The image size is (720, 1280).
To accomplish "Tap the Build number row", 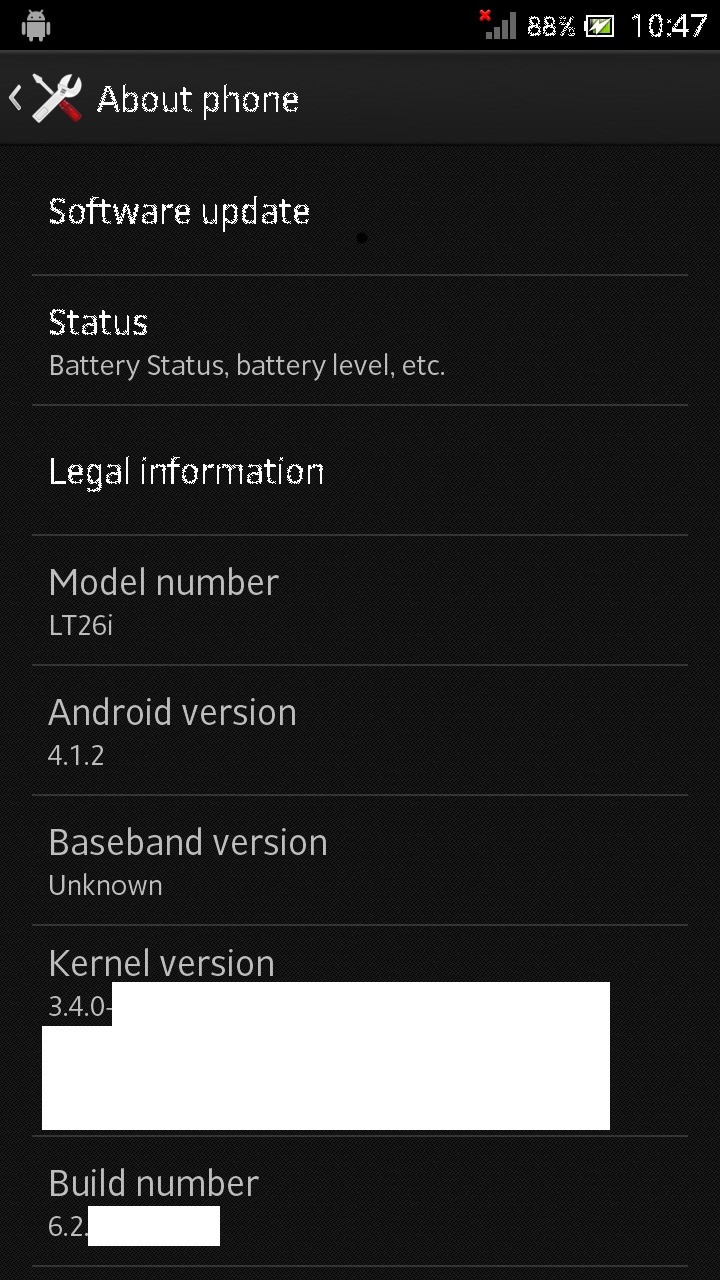I will pyautogui.click(x=359, y=1201).
